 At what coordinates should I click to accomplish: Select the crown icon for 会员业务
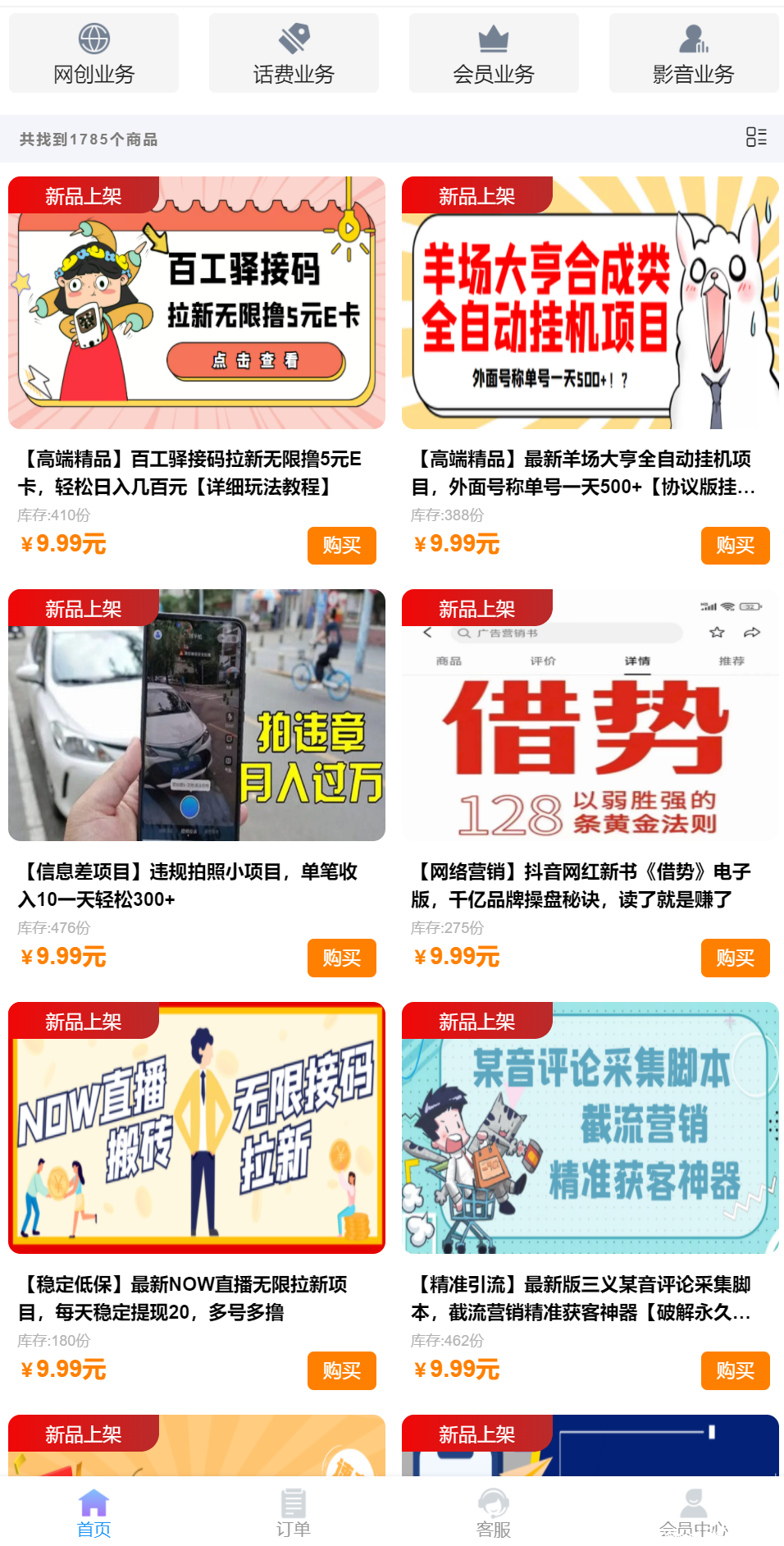tap(494, 37)
